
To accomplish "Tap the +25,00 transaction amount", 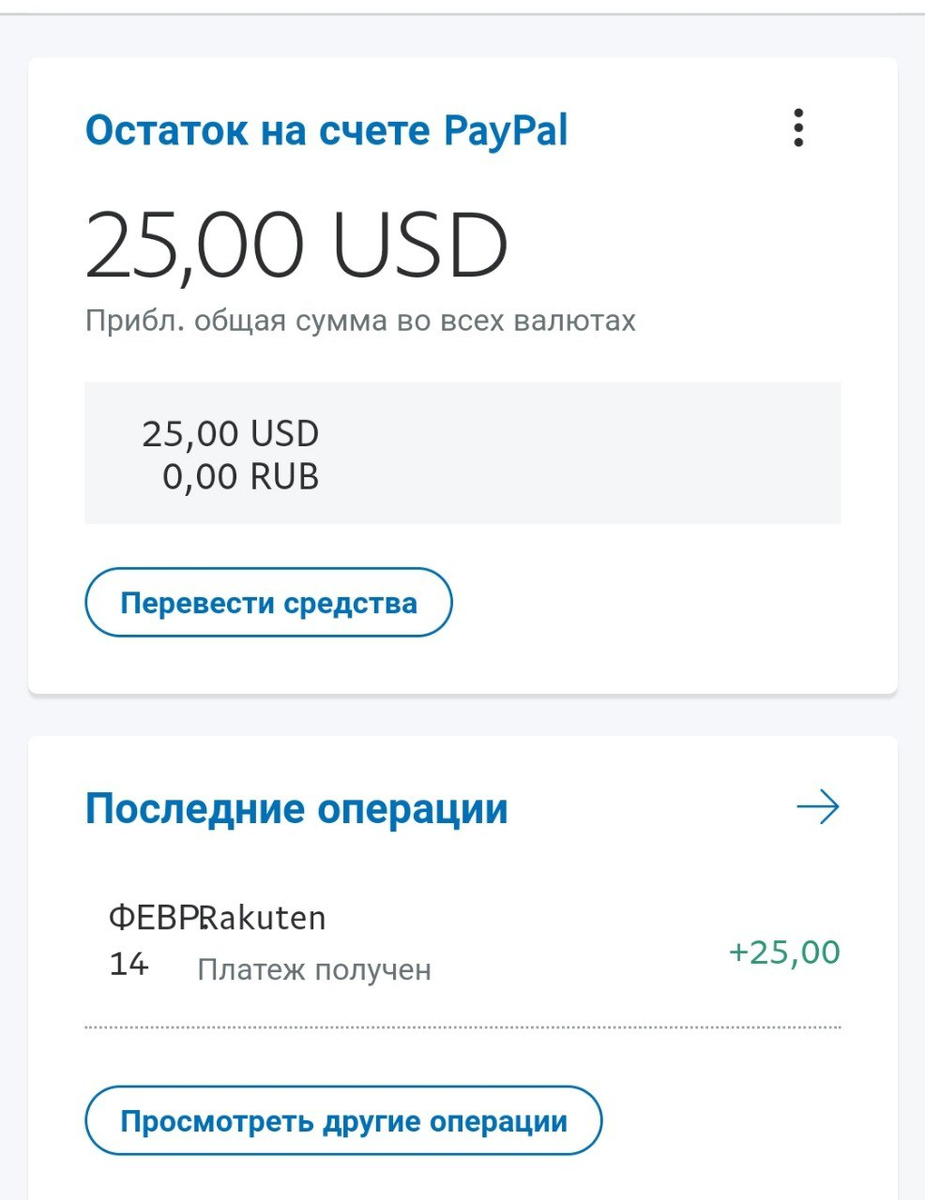I will (x=785, y=952).
